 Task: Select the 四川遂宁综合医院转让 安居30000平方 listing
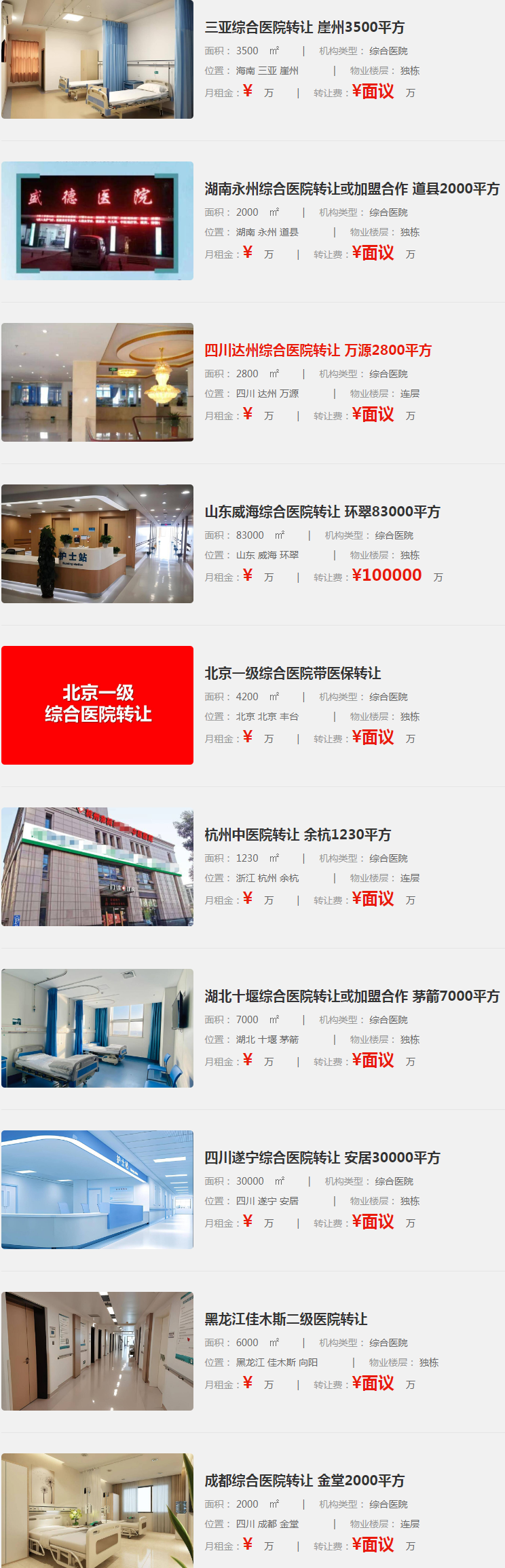click(322, 1158)
